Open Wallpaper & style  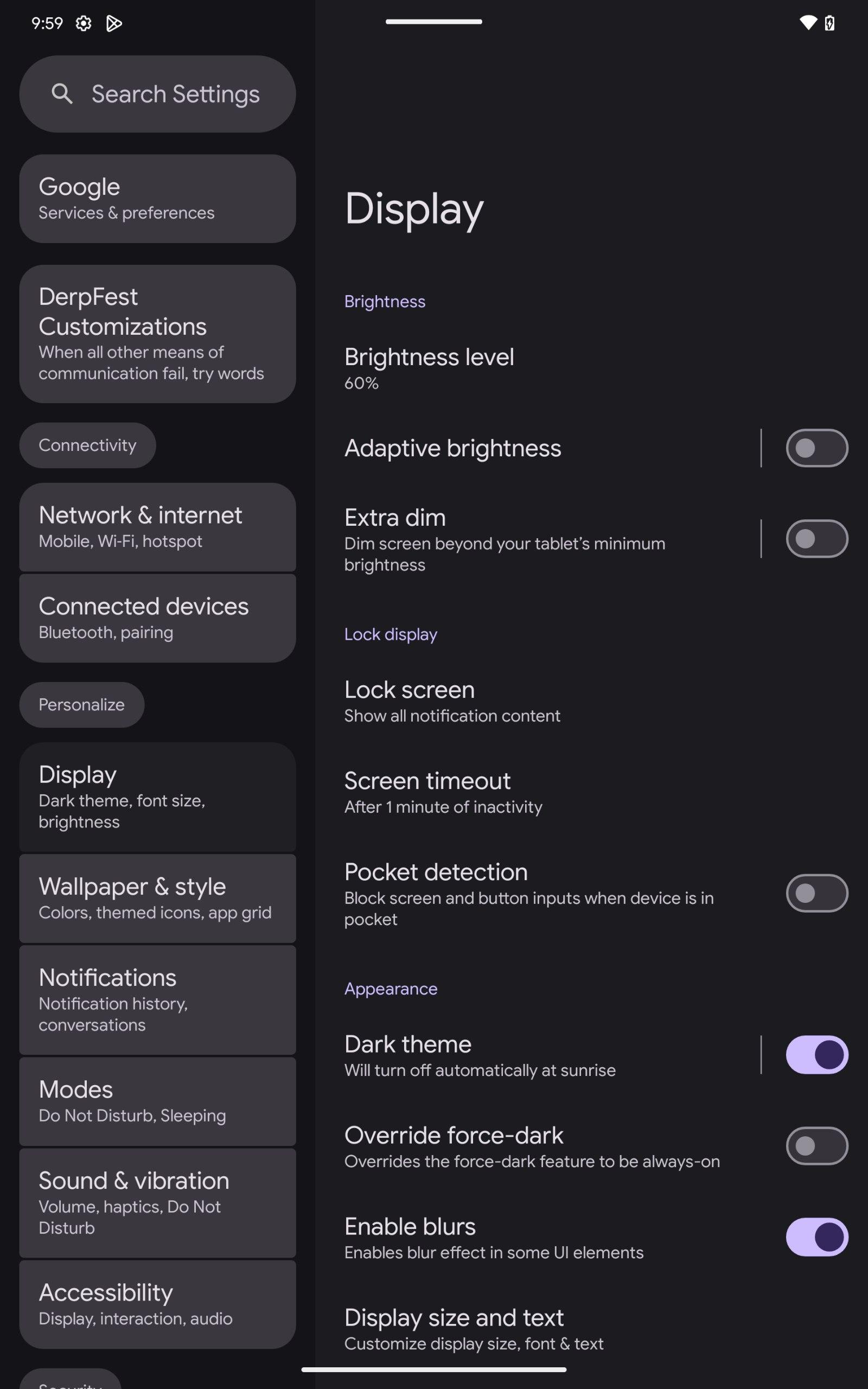tap(157, 899)
